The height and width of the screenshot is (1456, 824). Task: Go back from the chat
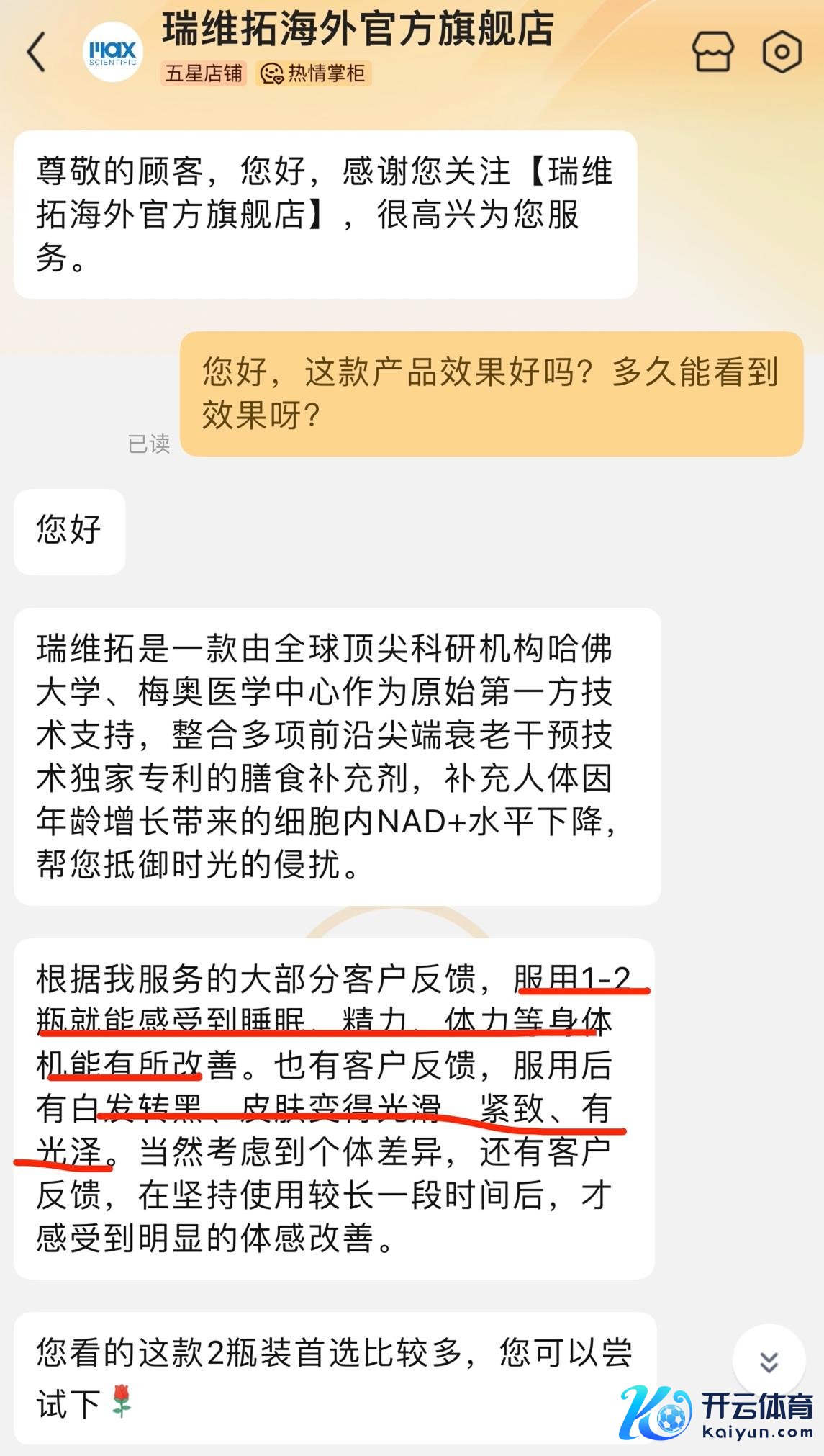(37, 52)
